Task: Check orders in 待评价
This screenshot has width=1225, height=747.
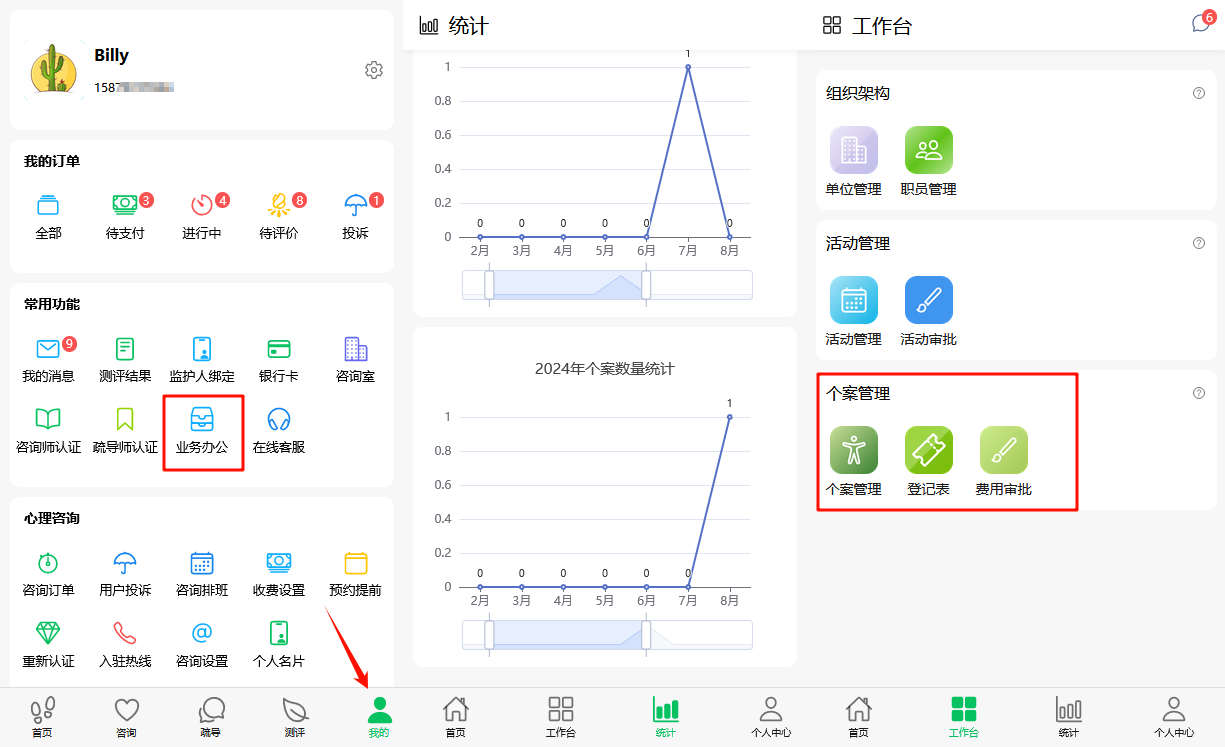Action: point(279,217)
